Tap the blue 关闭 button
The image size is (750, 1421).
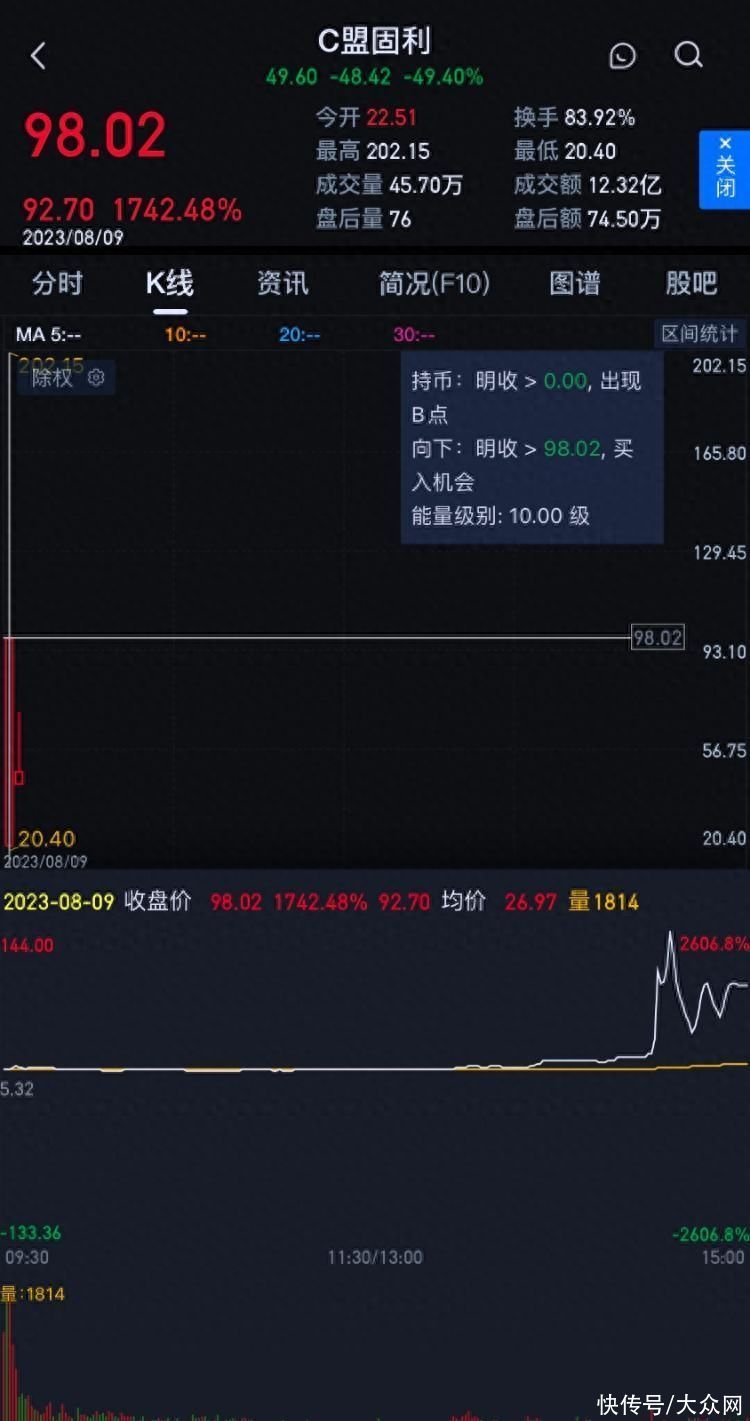pos(724,169)
